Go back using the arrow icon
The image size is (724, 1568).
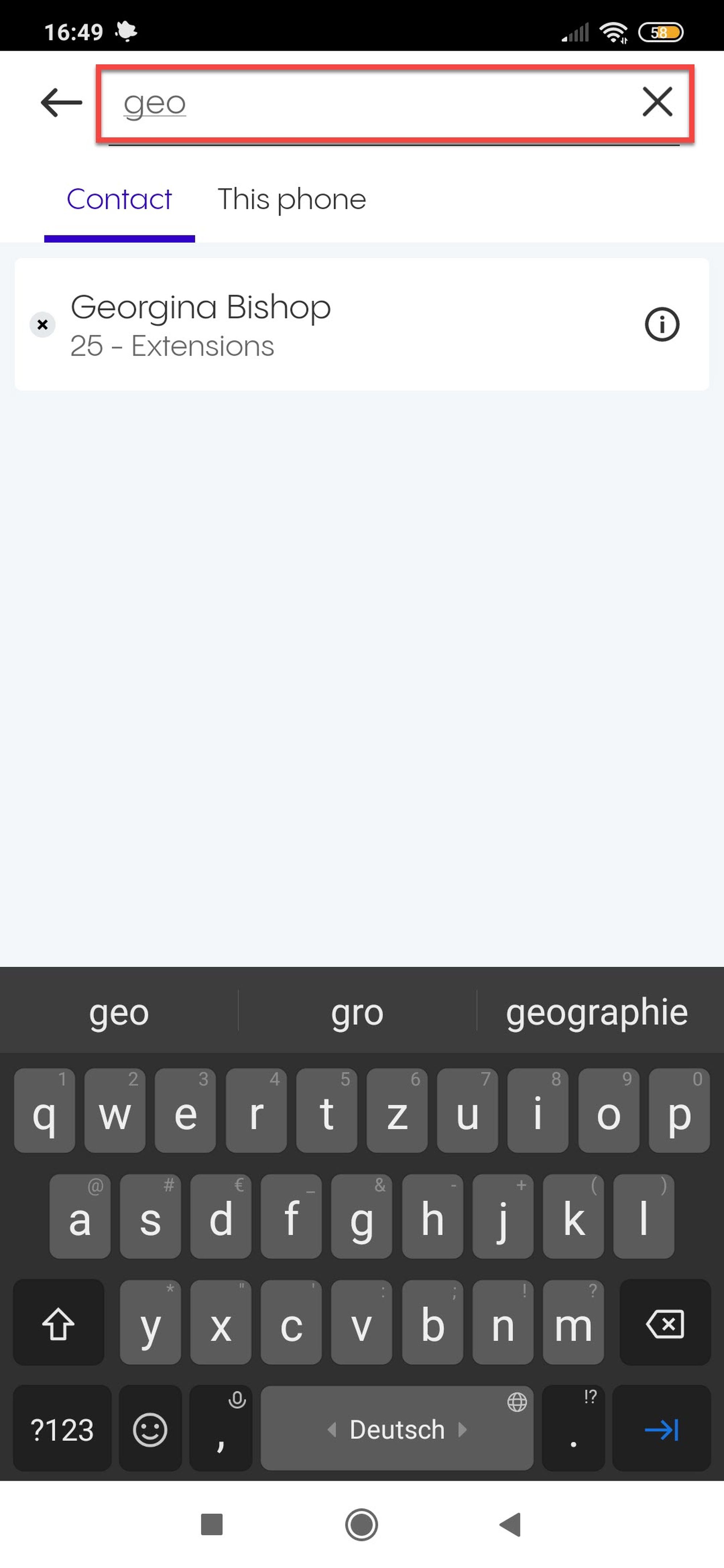coord(61,102)
